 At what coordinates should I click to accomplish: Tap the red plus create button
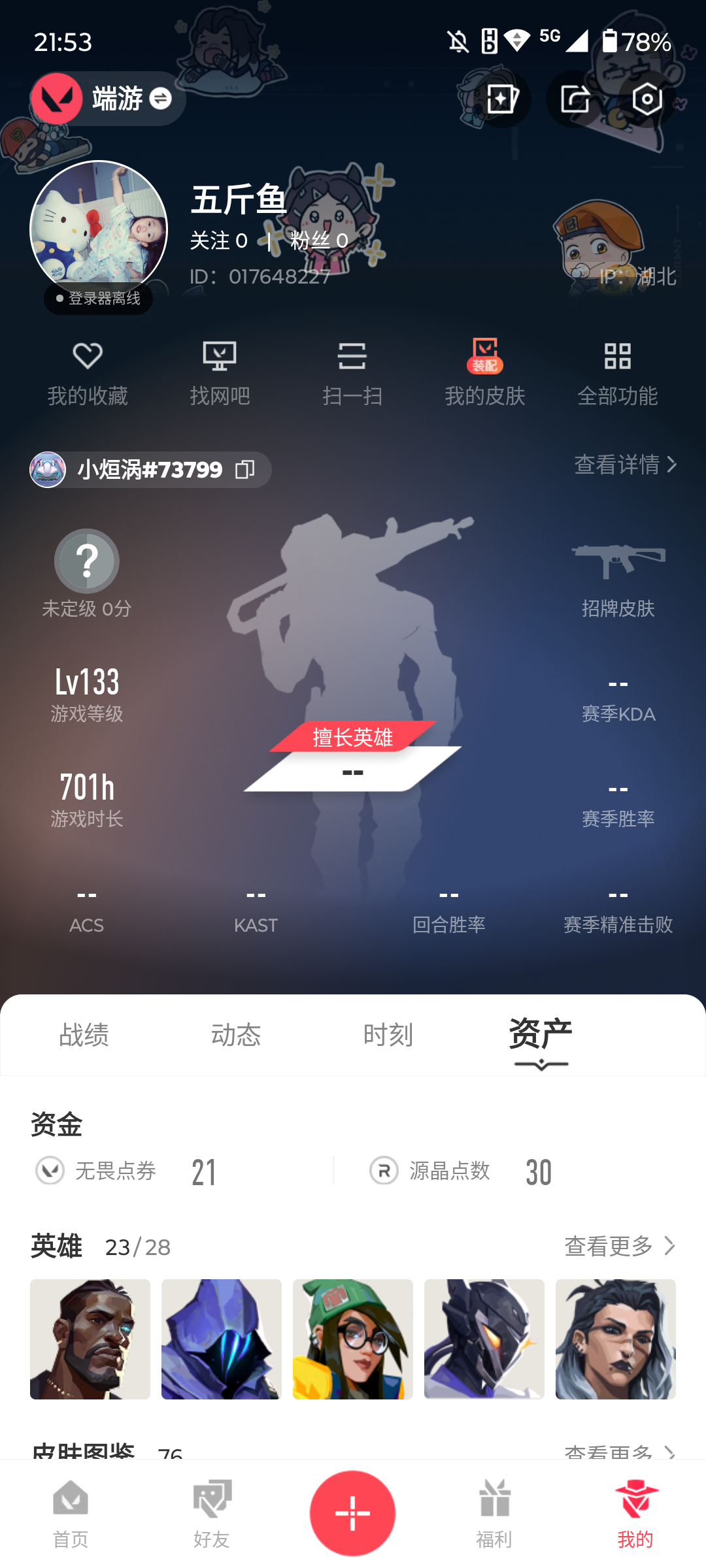(352, 1512)
